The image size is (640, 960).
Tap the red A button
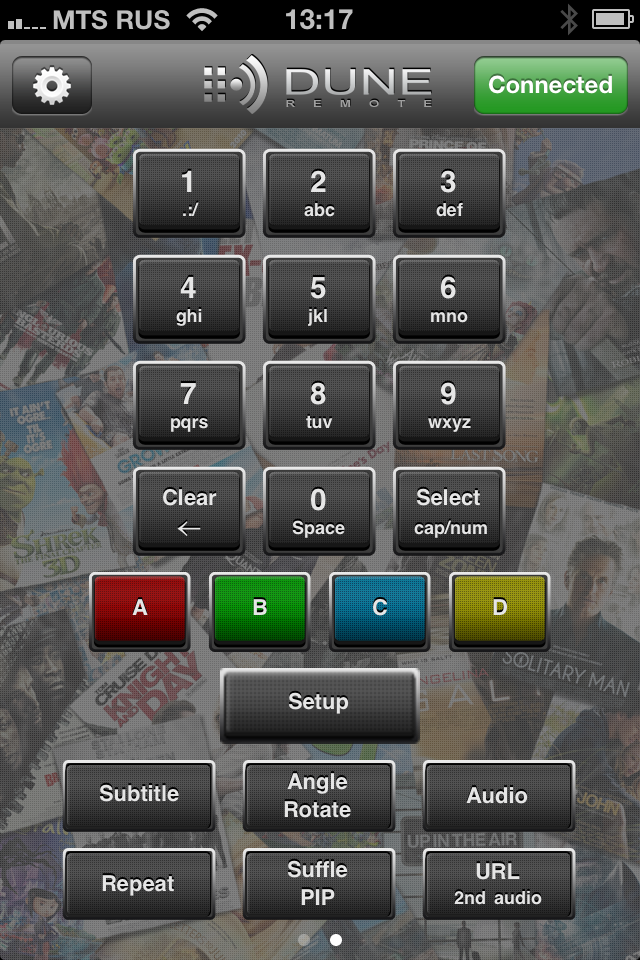[x=140, y=609]
